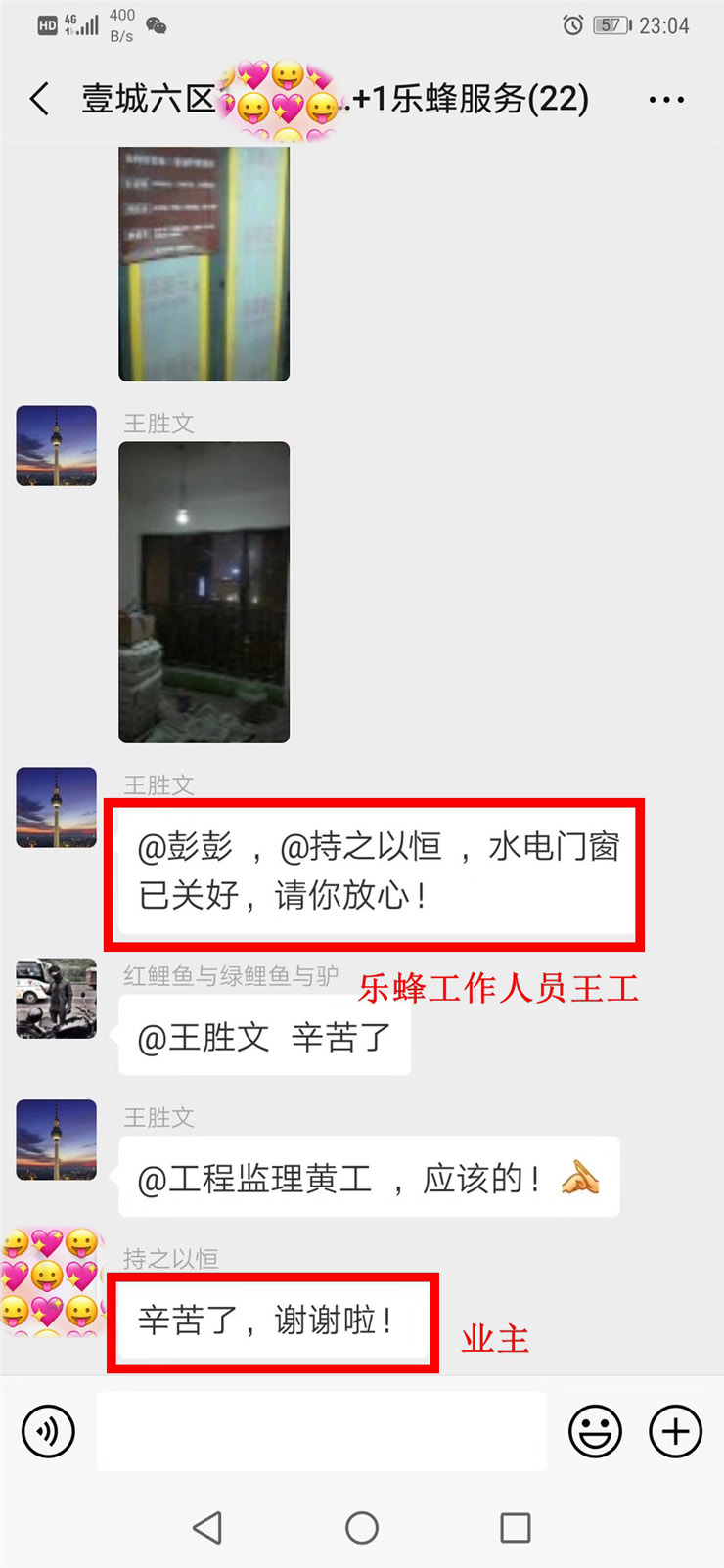The width and height of the screenshot is (724, 1568).
Task: Open the emoji sticker panel
Action: coord(595,1432)
